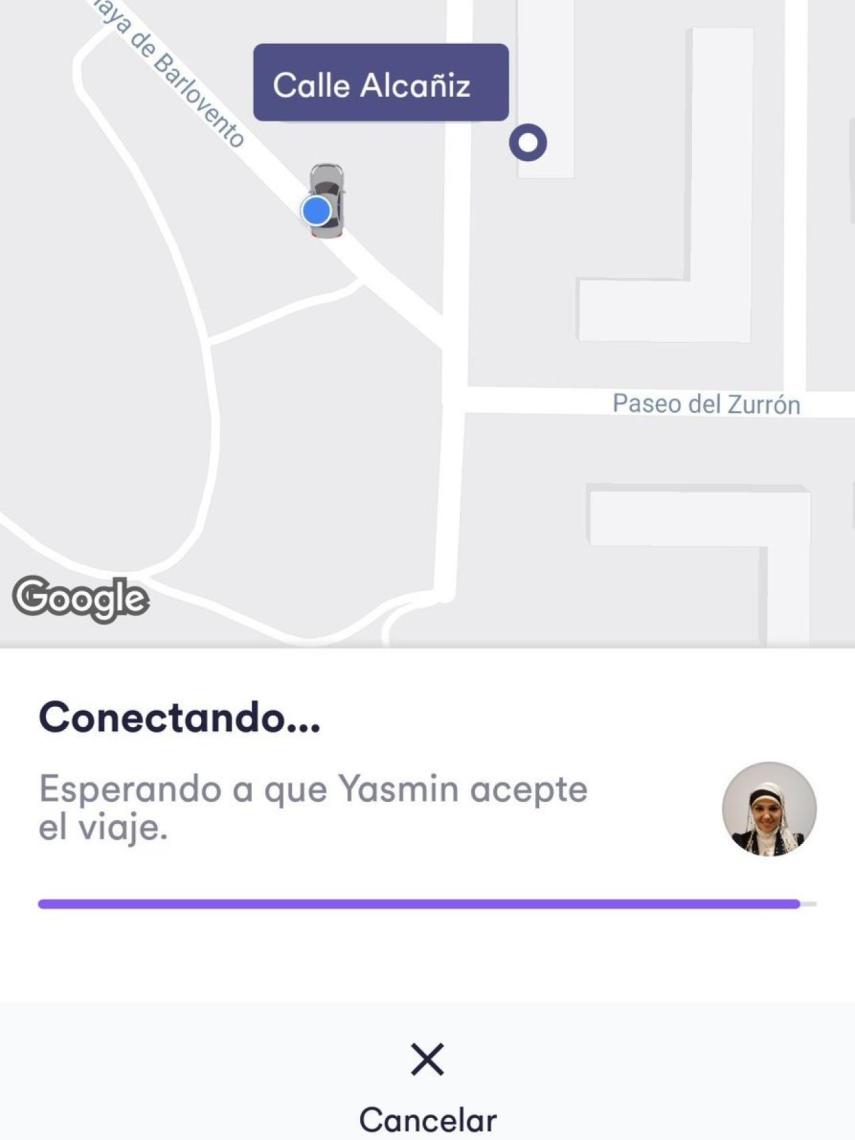Collapse the Calle Alcañiz address banner

(x=382, y=82)
